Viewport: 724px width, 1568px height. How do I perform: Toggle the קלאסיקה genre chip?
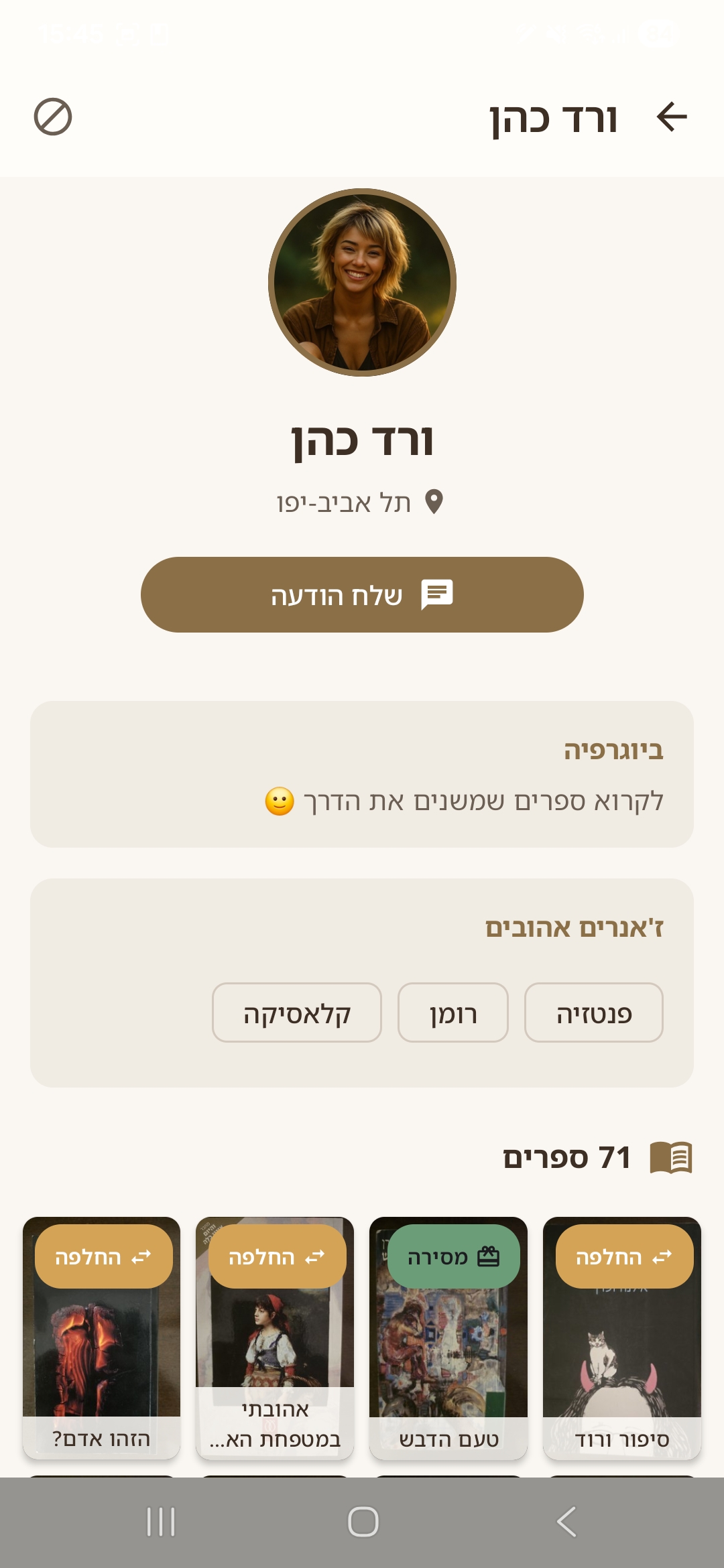click(x=297, y=1014)
